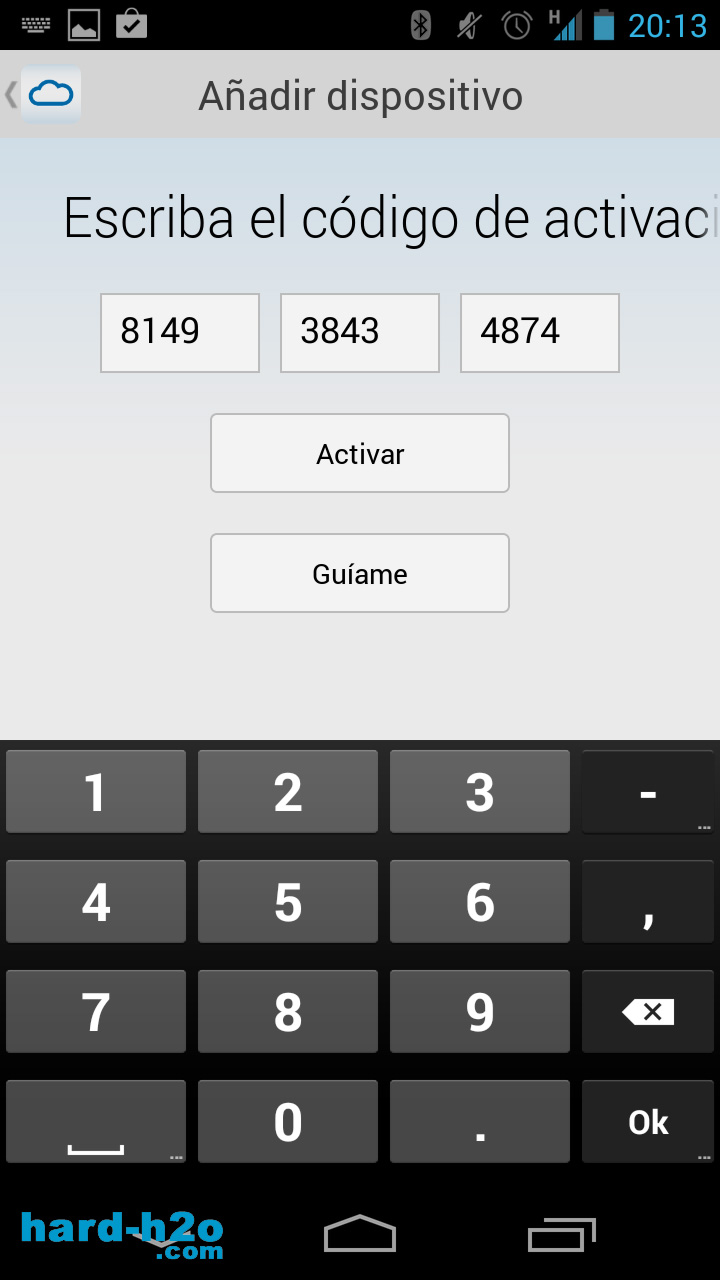This screenshot has height=1280, width=720.
Task: Select the code field containing 3843
Action: pos(360,333)
